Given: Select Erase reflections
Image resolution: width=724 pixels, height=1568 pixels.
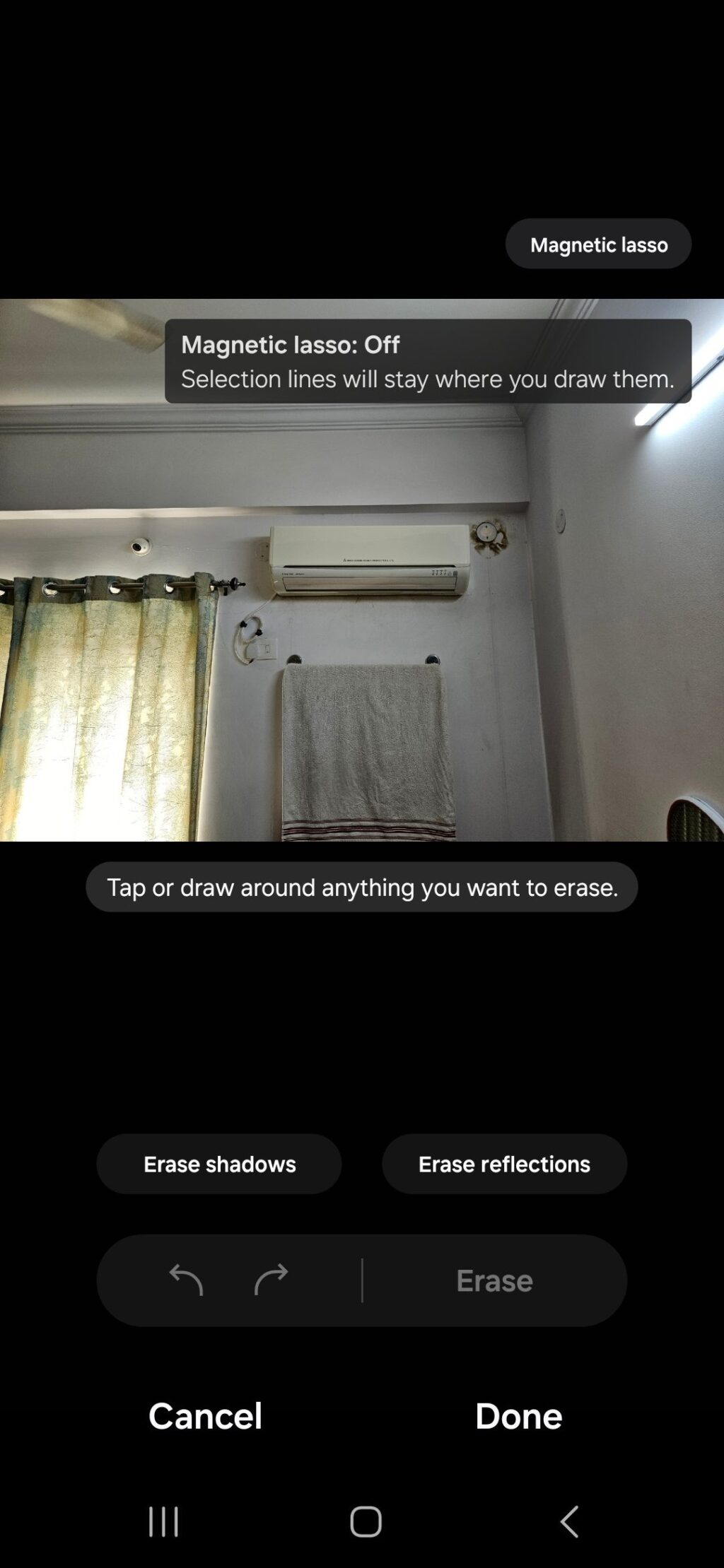Looking at the screenshot, I should [x=504, y=1164].
